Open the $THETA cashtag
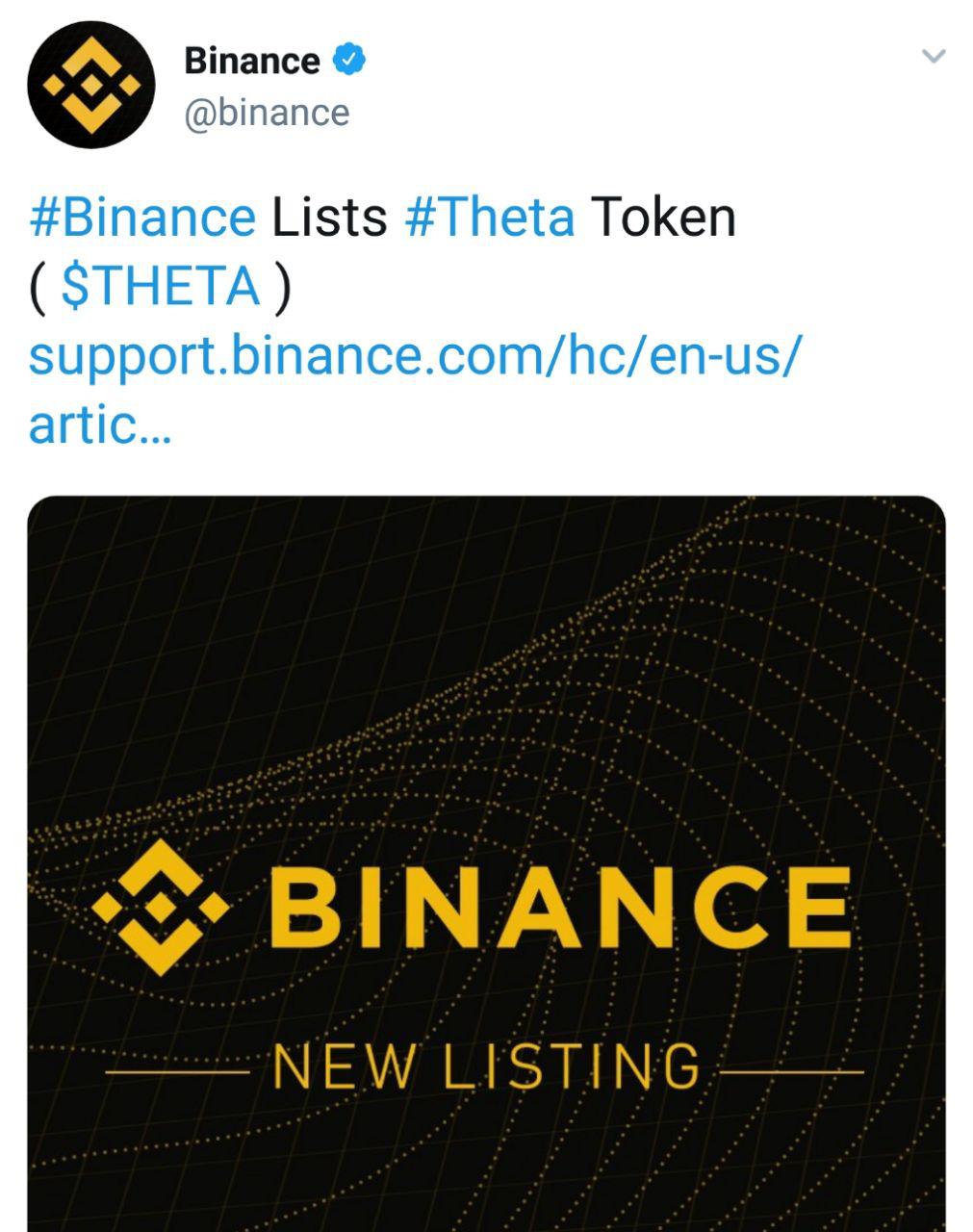Image resolution: width=973 pixels, height=1232 pixels. coord(160,287)
